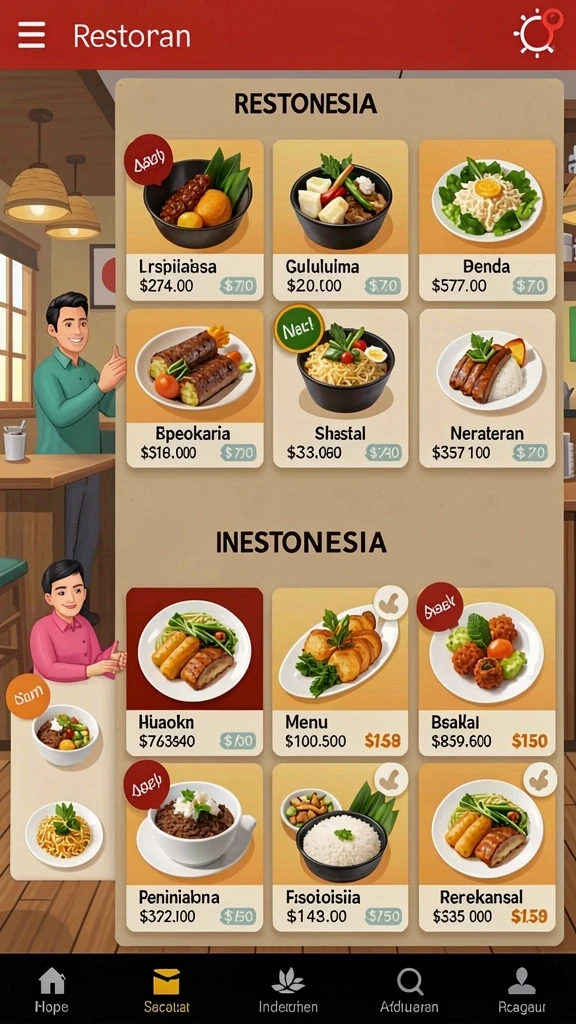
Task: Open the Rerekansal dish card
Action: coord(487,847)
